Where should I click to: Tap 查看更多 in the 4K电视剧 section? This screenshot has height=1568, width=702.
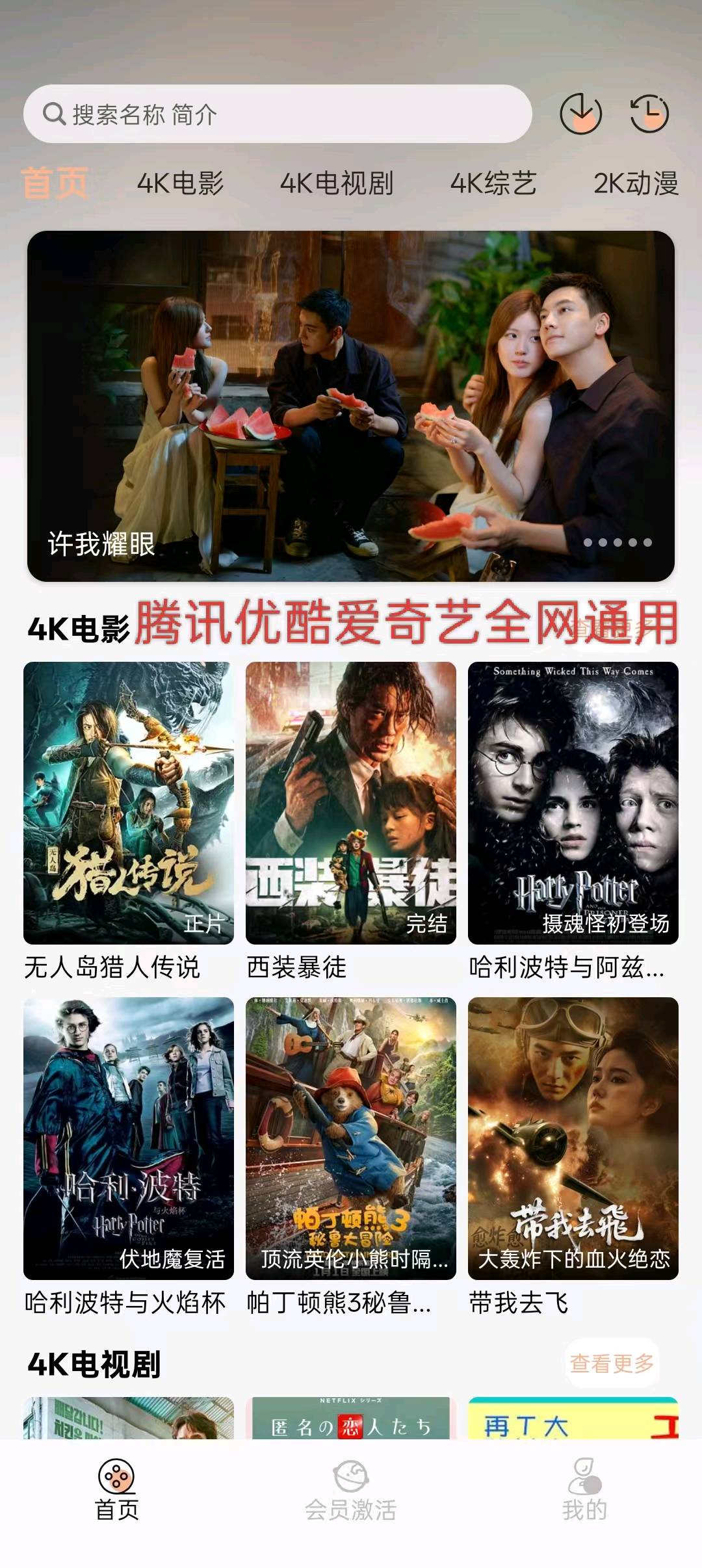coord(611,1363)
